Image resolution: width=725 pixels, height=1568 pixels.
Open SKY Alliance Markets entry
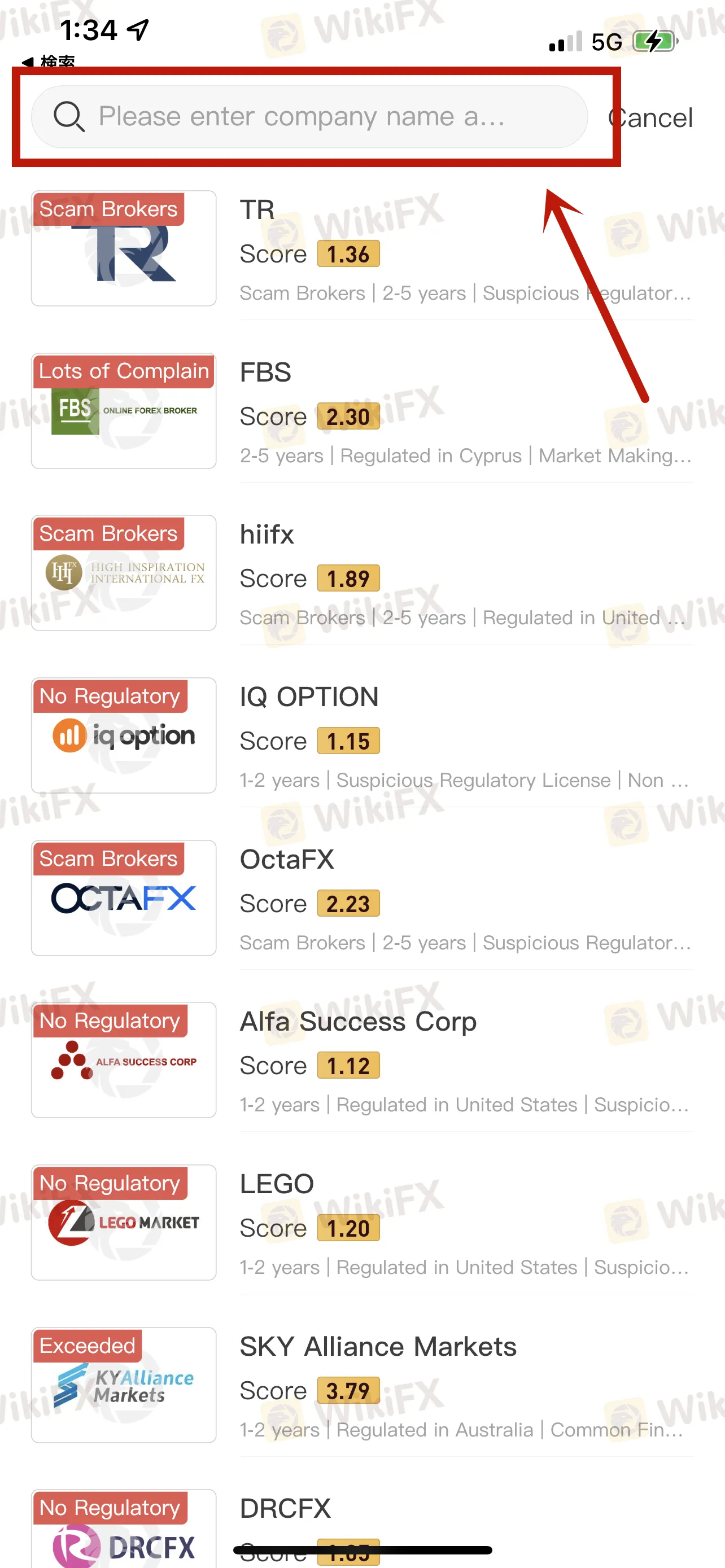(361, 1386)
